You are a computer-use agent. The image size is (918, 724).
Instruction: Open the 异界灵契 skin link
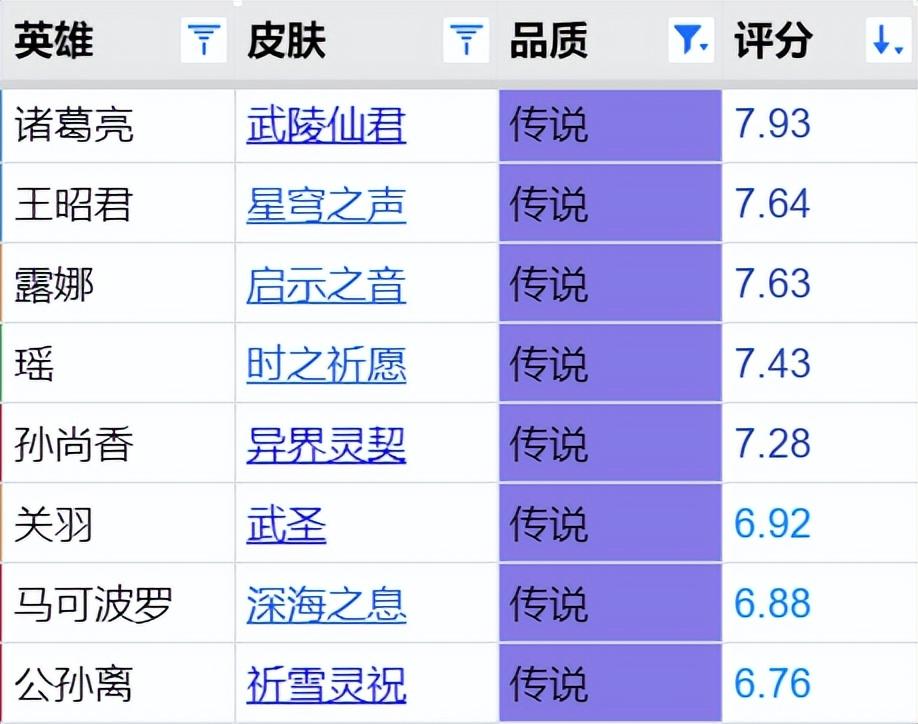[326, 445]
